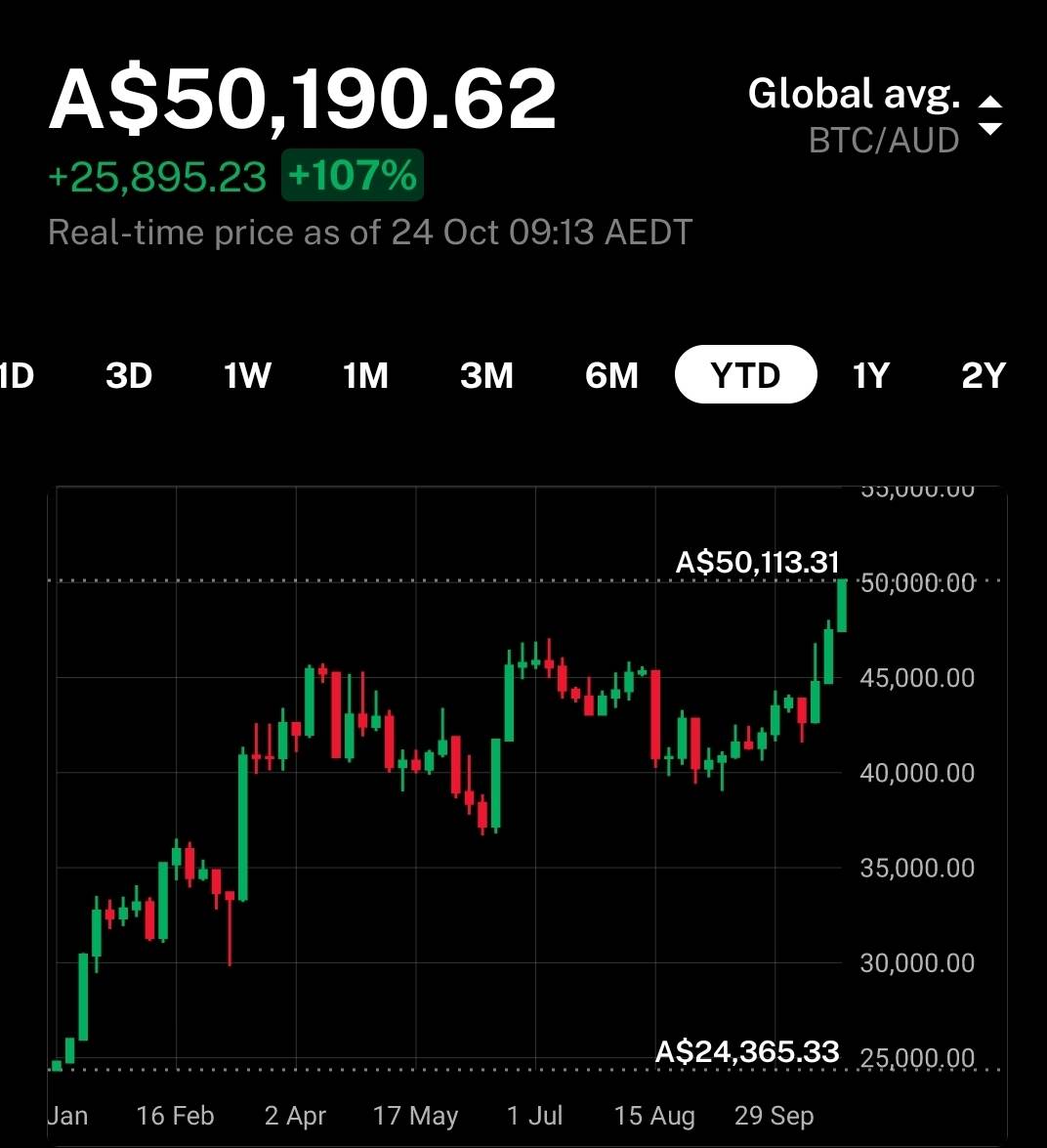This screenshot has height=1148, width=1047.
Task: View the 6M price history
Action: coord(611,375)
